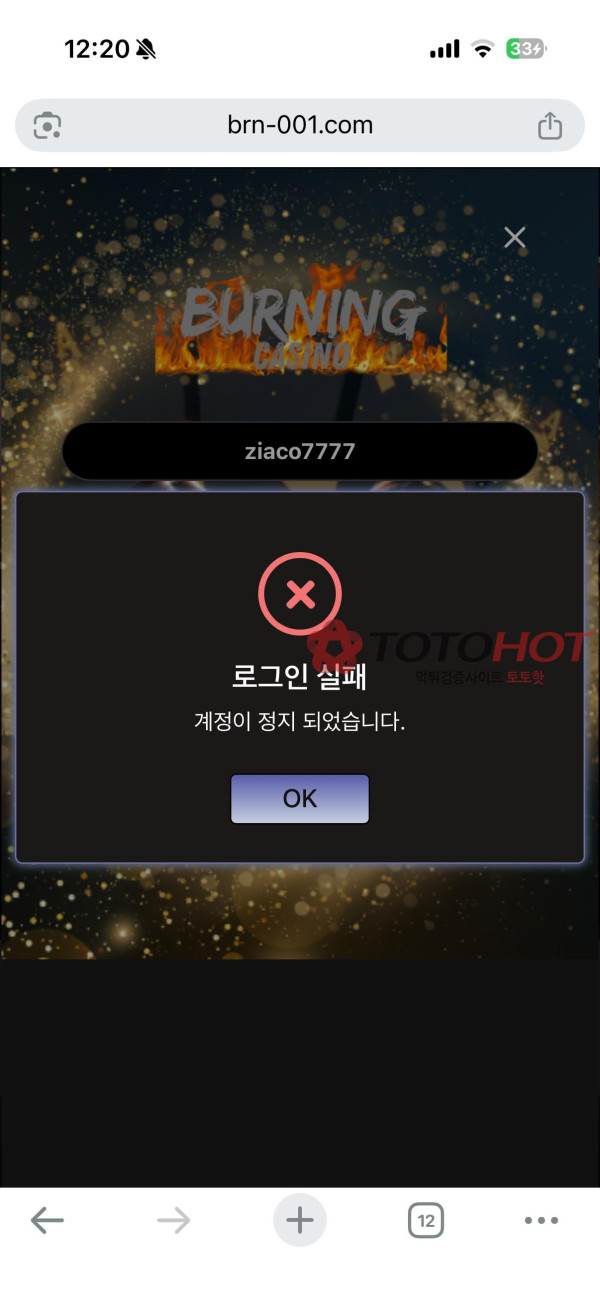Image resolution: width=600 pixels, height=1304 pixels.
Task: Close the login popup with the X
Action: 514,237
